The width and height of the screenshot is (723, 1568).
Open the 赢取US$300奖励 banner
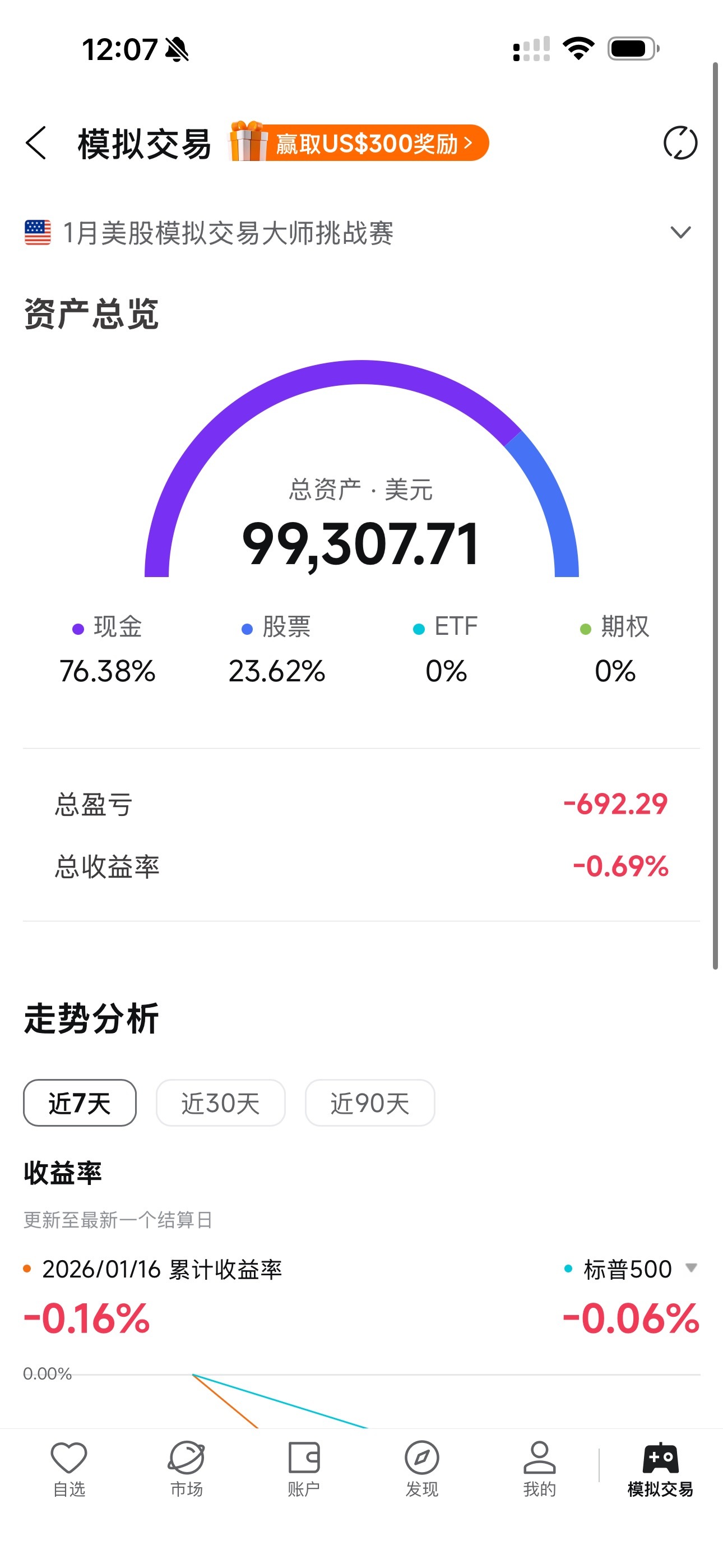pyautogui.click(x=359, y=142)
